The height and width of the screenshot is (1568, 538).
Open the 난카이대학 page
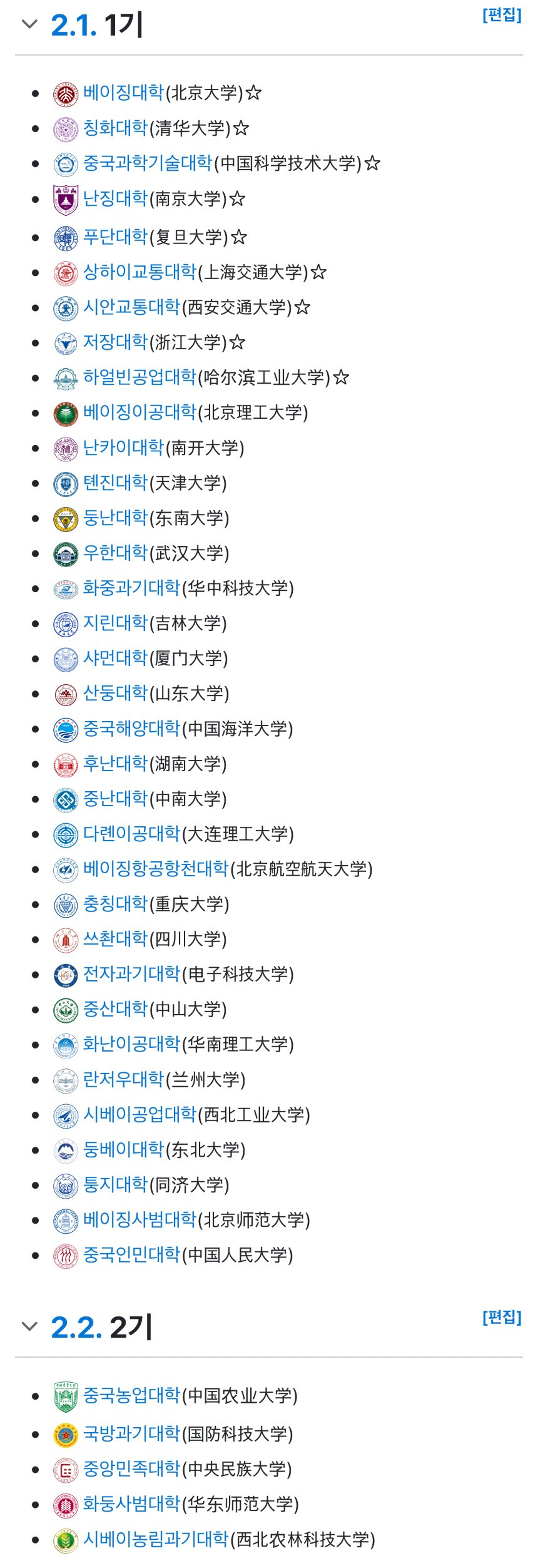123,447
